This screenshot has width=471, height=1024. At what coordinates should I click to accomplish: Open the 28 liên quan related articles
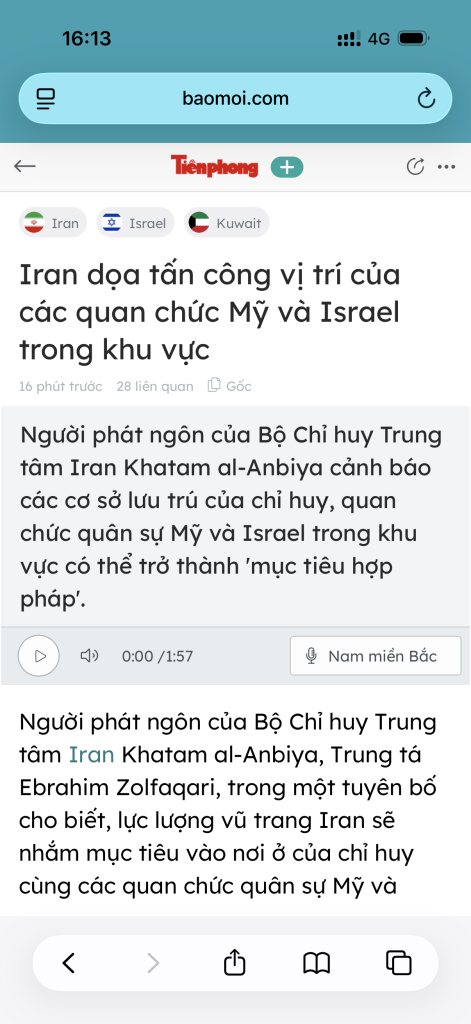[x=155, y=386]
